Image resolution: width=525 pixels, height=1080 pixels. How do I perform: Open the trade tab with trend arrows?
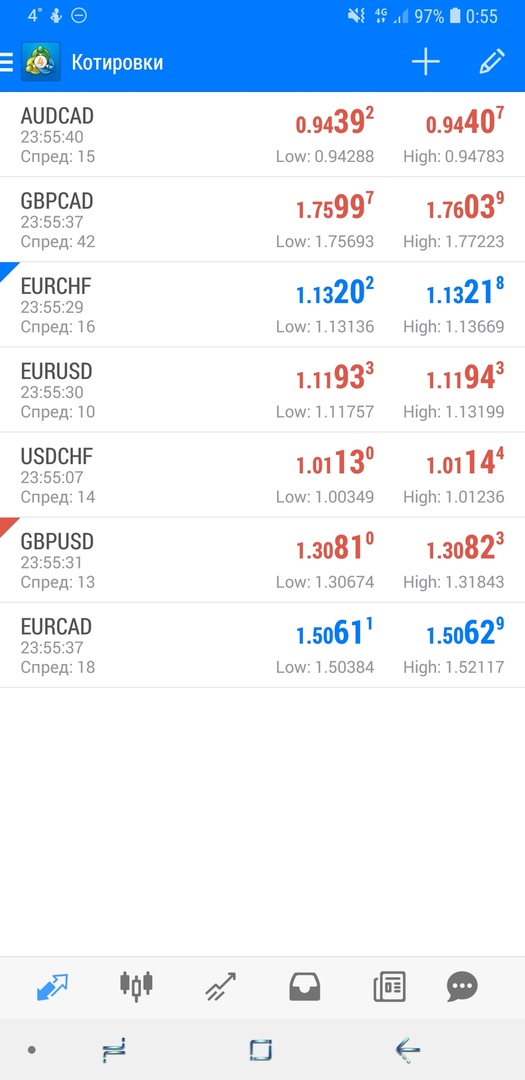(221, 987)
